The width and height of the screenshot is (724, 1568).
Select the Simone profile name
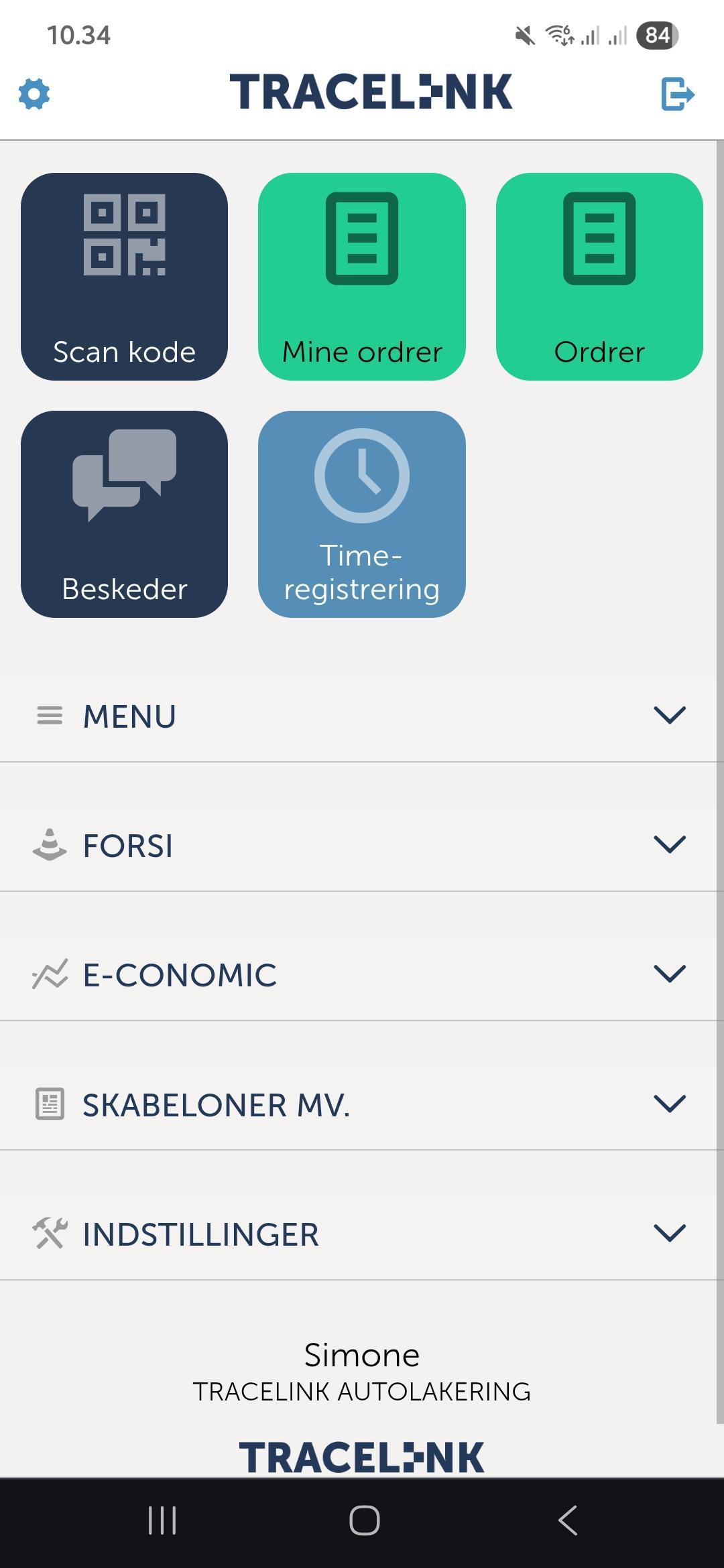coord(362,1354)
